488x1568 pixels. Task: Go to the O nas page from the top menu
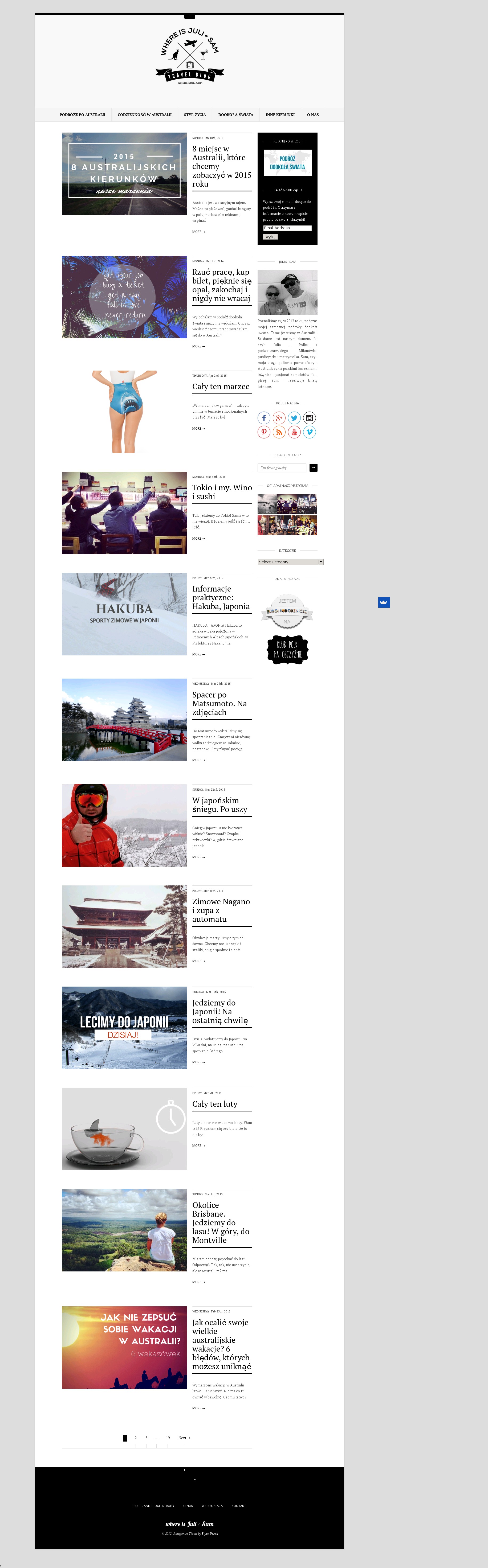point(312,114)
